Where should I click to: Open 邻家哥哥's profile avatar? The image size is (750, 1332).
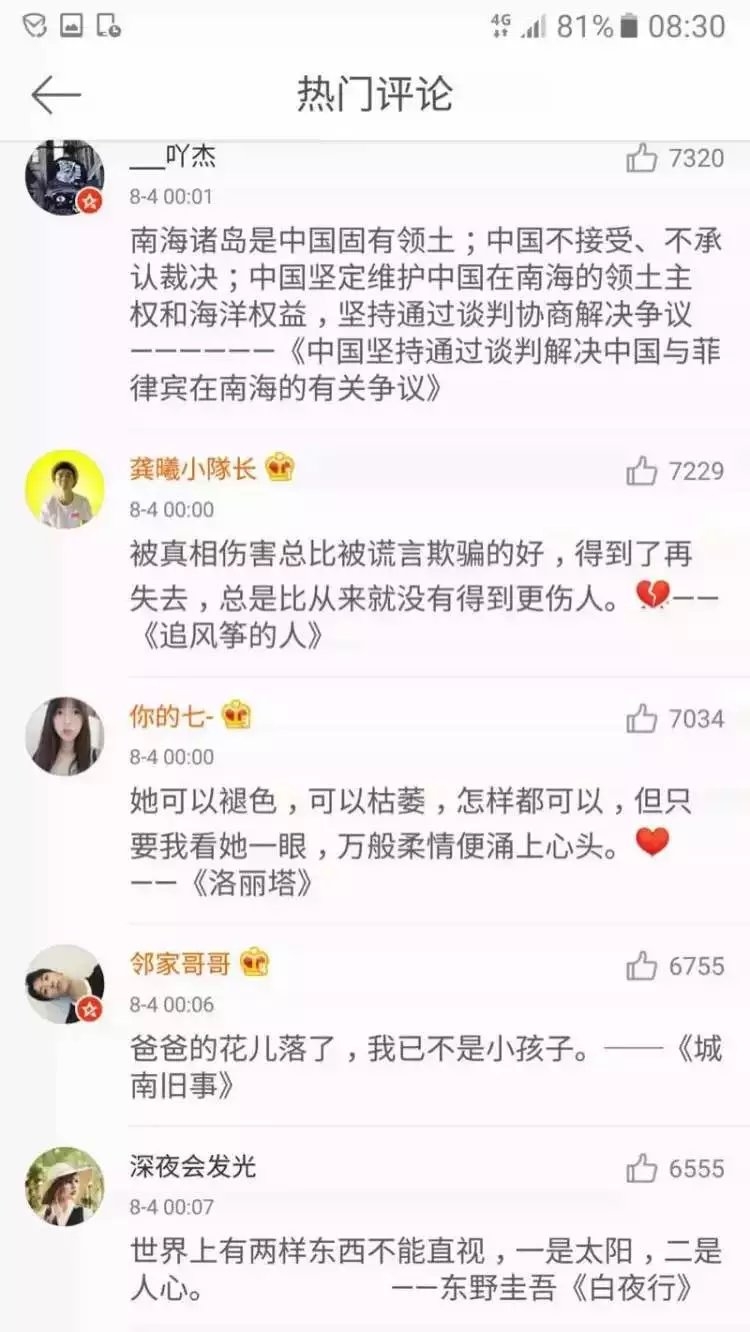[64, 984]
